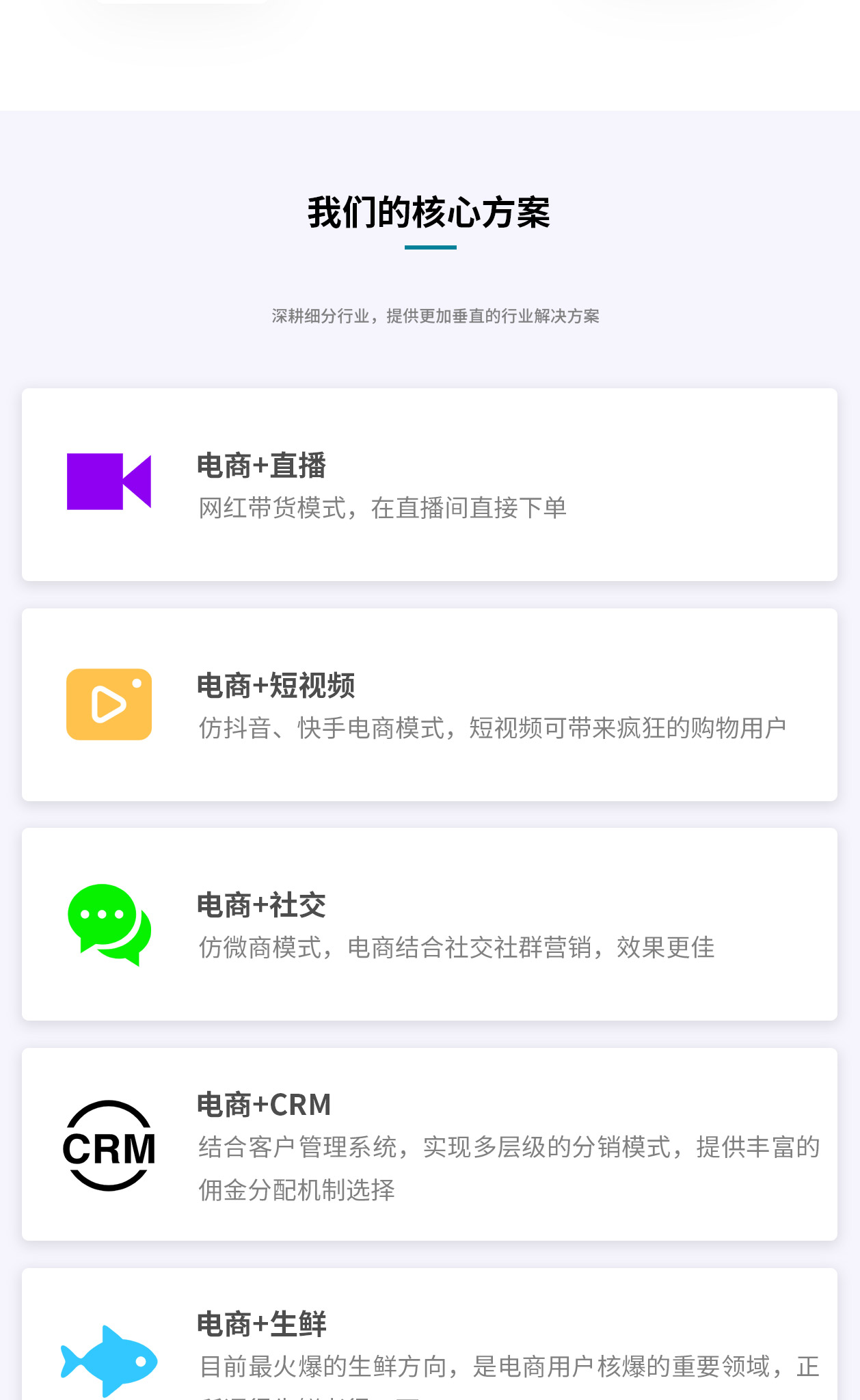Open the 电商+直播 solution card
The width and height of the screenshot is (860, 1400).
pyautogui.click(x=429, y=485)
